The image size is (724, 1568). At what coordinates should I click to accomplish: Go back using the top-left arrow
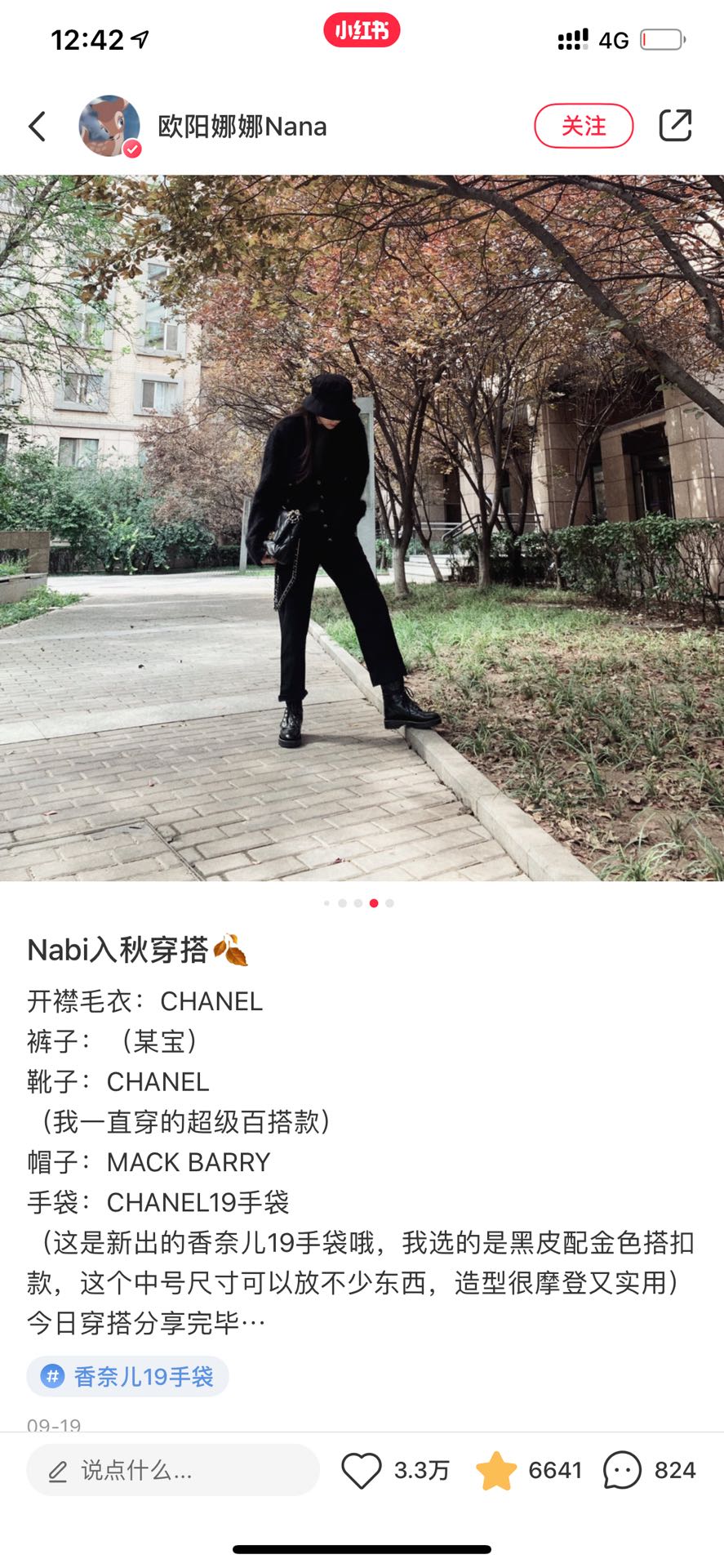[x=38, y=127]
